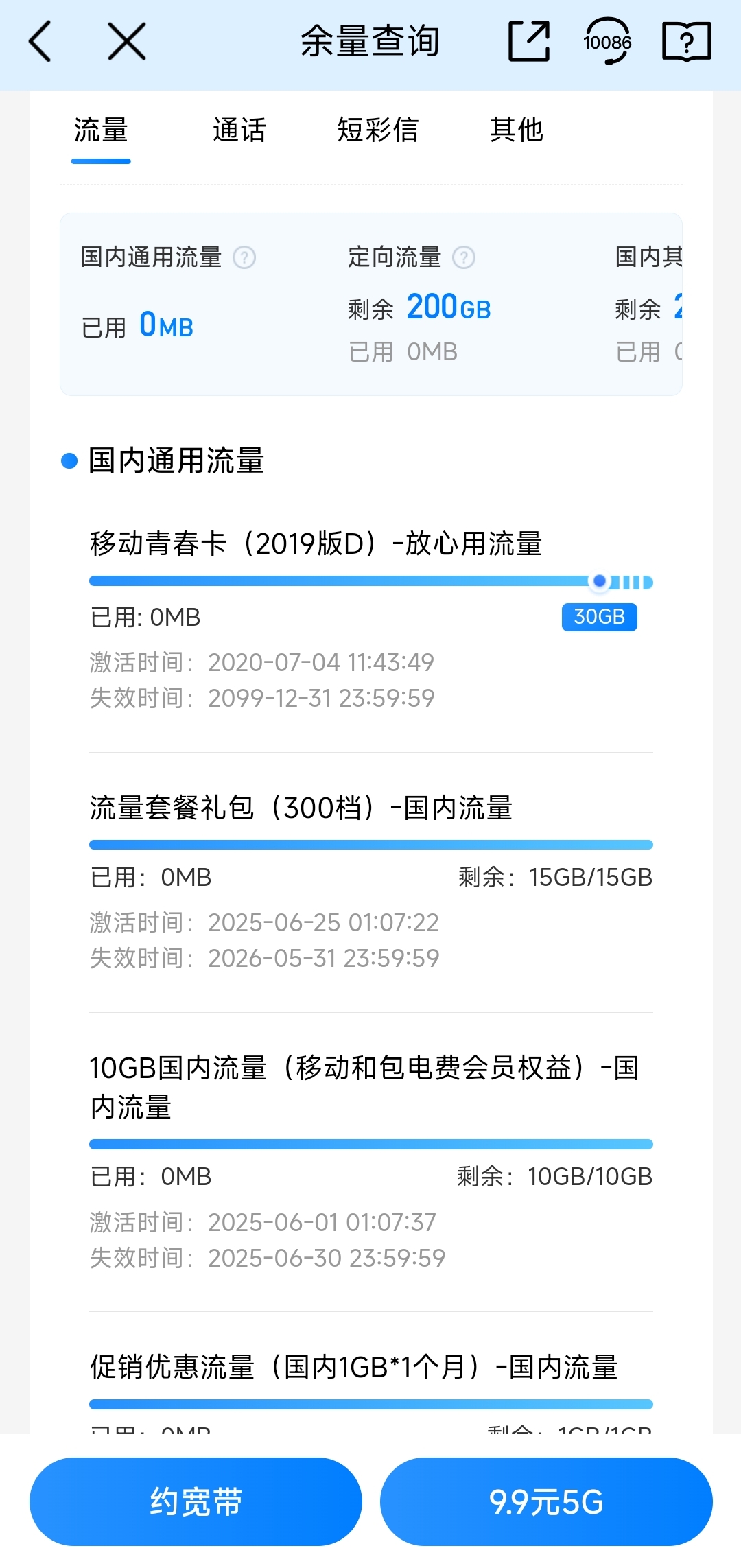The width and height of the screenshot is (741, 1568).
Task: Switch to the 其他 tab
Action: pyautogui.click(x=516, y=130)
